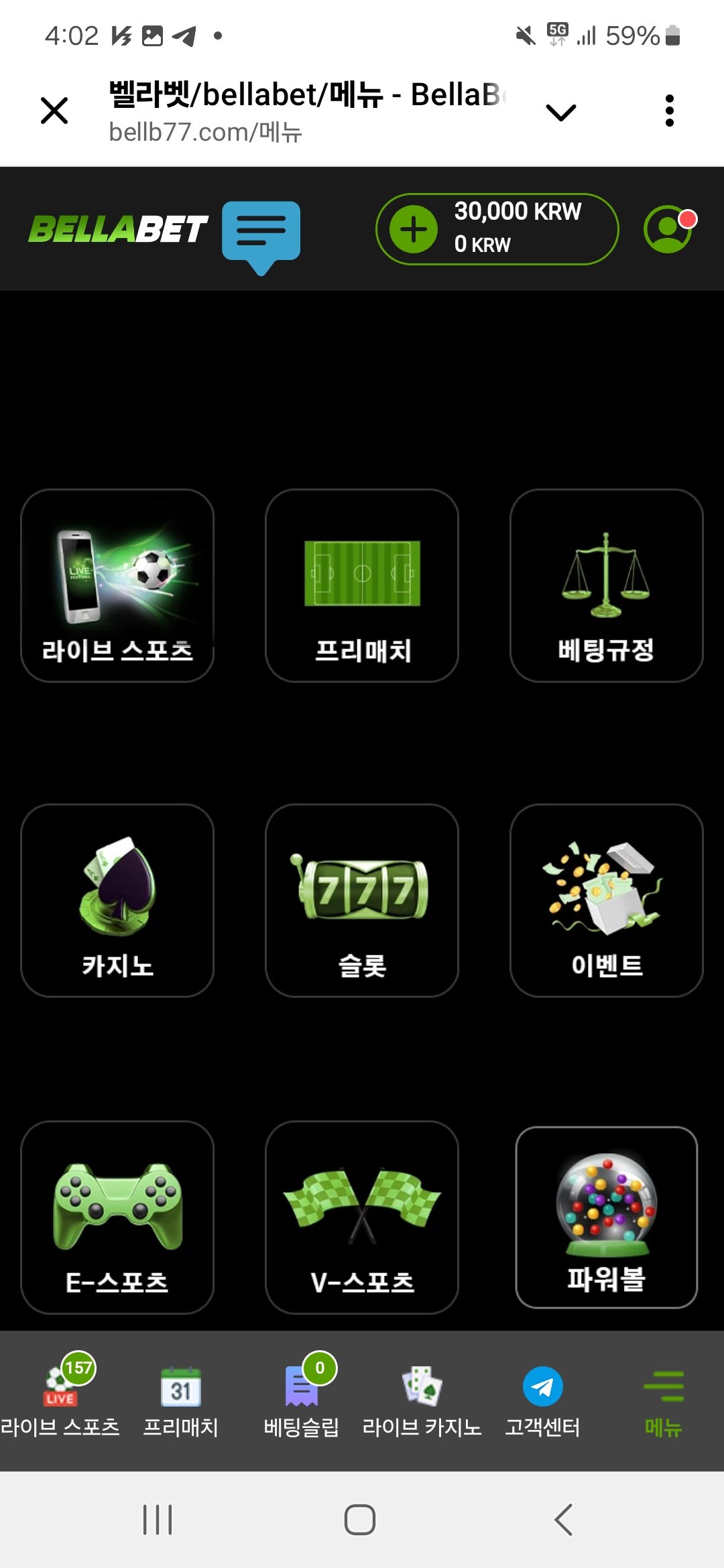Open the V-스포츠 tile
The width and height of the screenshot is (724, 1568).
coord(362,1217)
